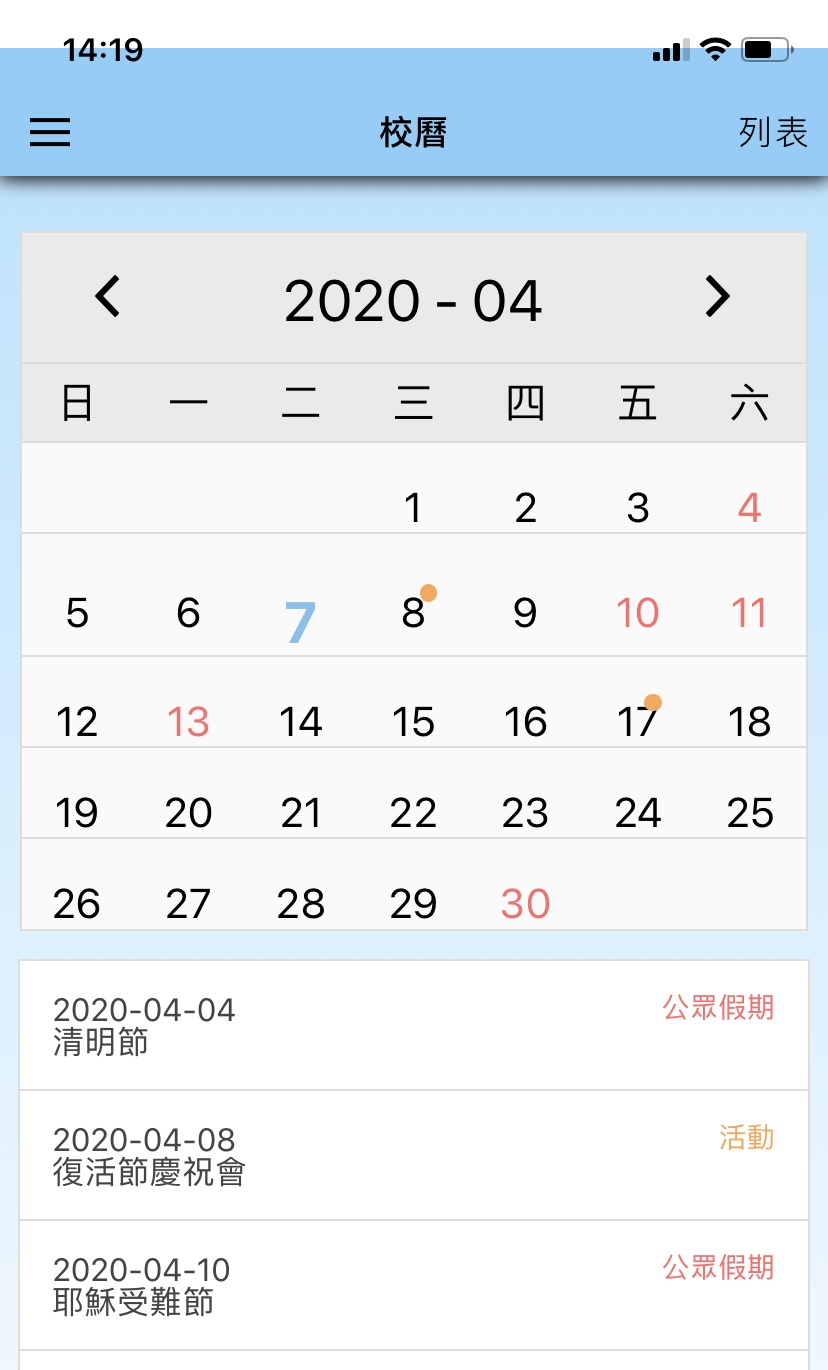This screenshot has height=1370, width=828.
Task: Open the 清明節 event entry
Action: 414,1025
